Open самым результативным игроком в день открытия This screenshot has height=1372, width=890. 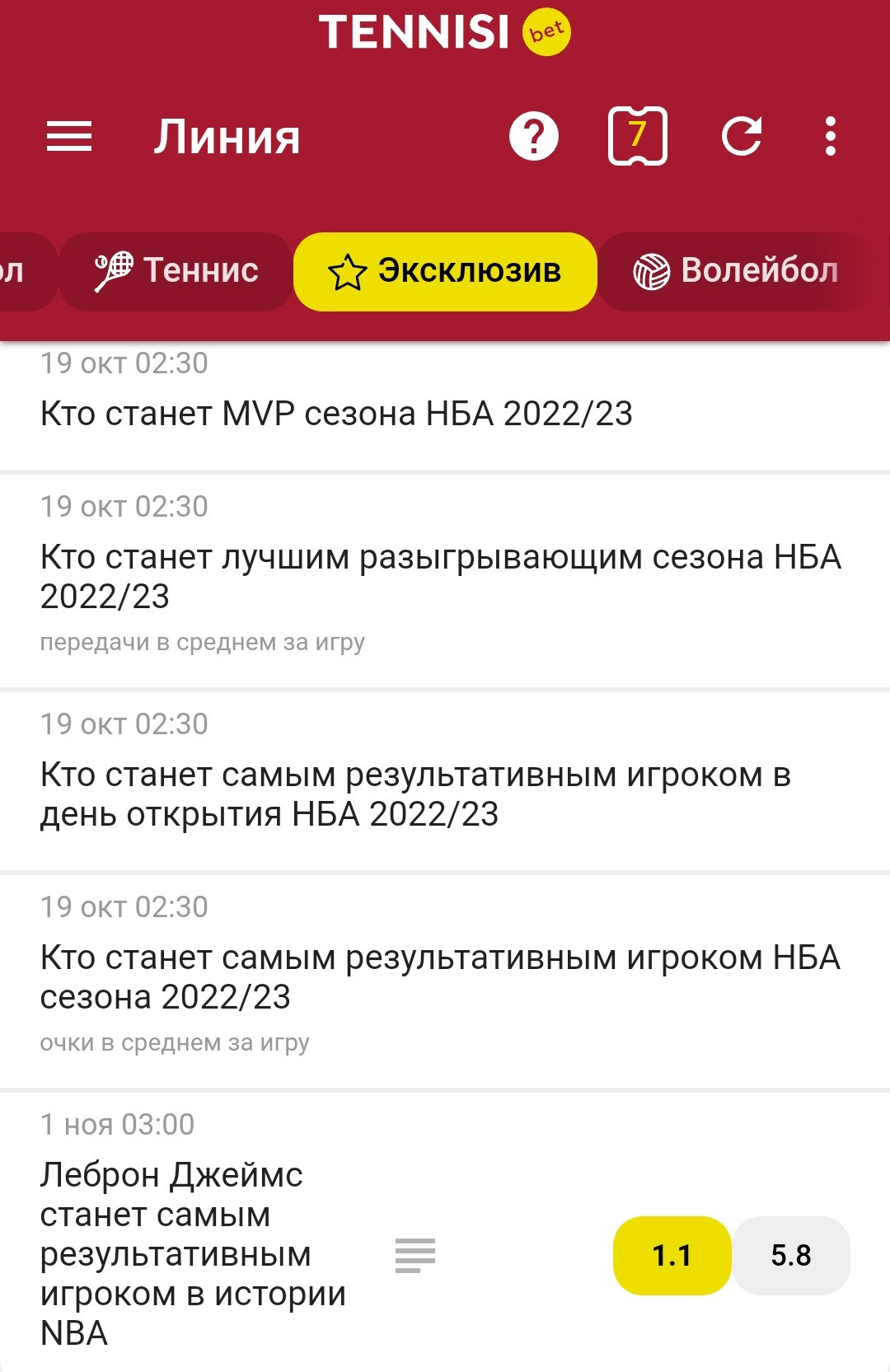point(415,794)
